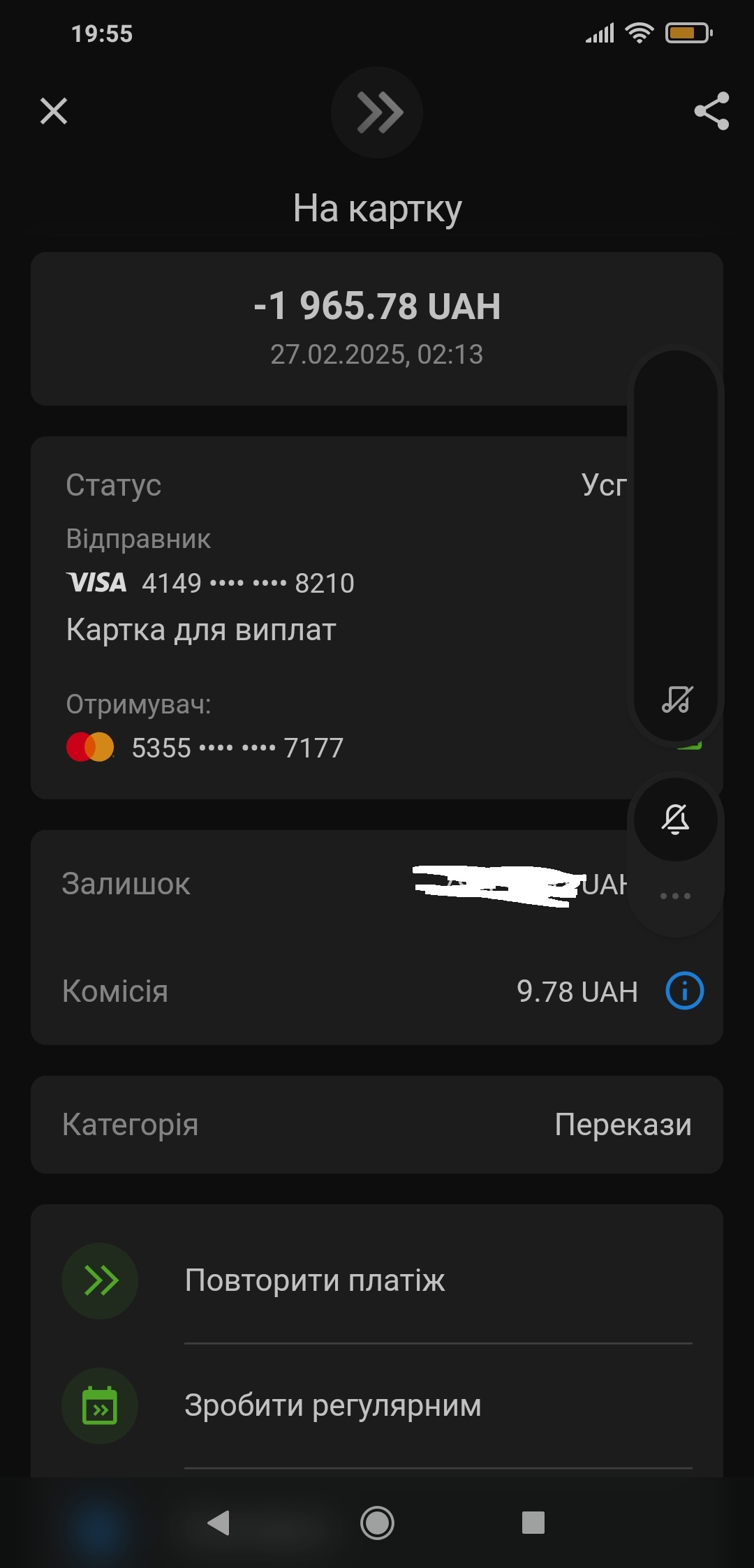This screenshot has height=1568, width=754.
Task: Go to home via navigation bar
Action: tap(377, 1523)
